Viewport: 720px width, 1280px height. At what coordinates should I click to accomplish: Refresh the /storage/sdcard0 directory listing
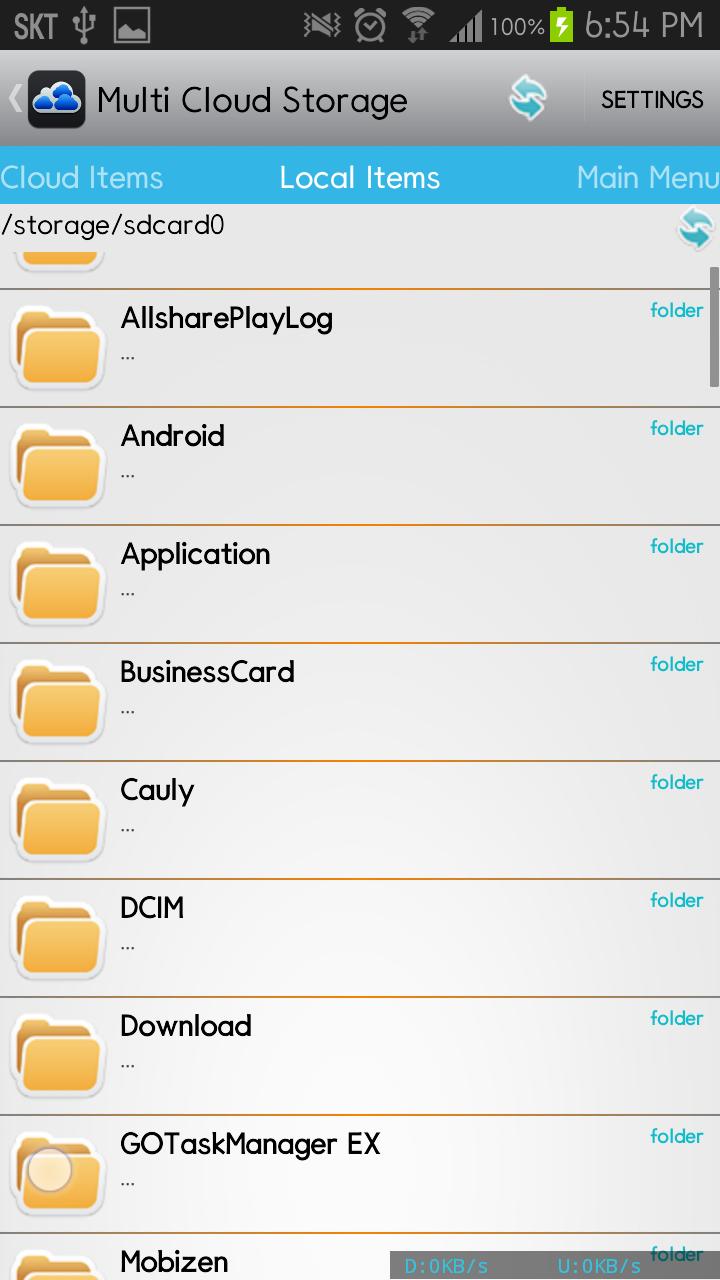click(x=695, y=229)
